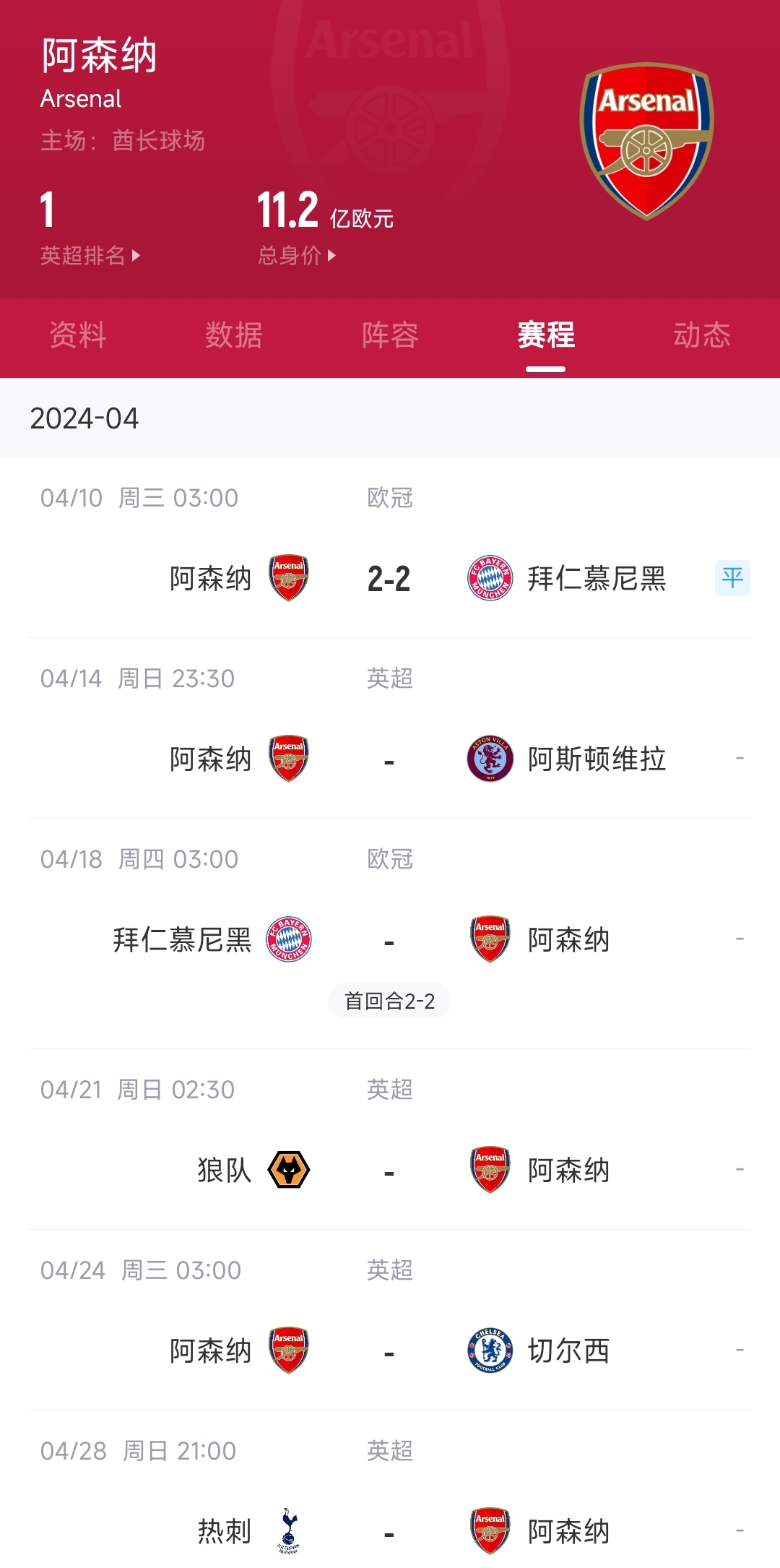Select the 赛程 tab
Image resolution: width=780 pixels, height=1568 pixels.
pos(546,335)
